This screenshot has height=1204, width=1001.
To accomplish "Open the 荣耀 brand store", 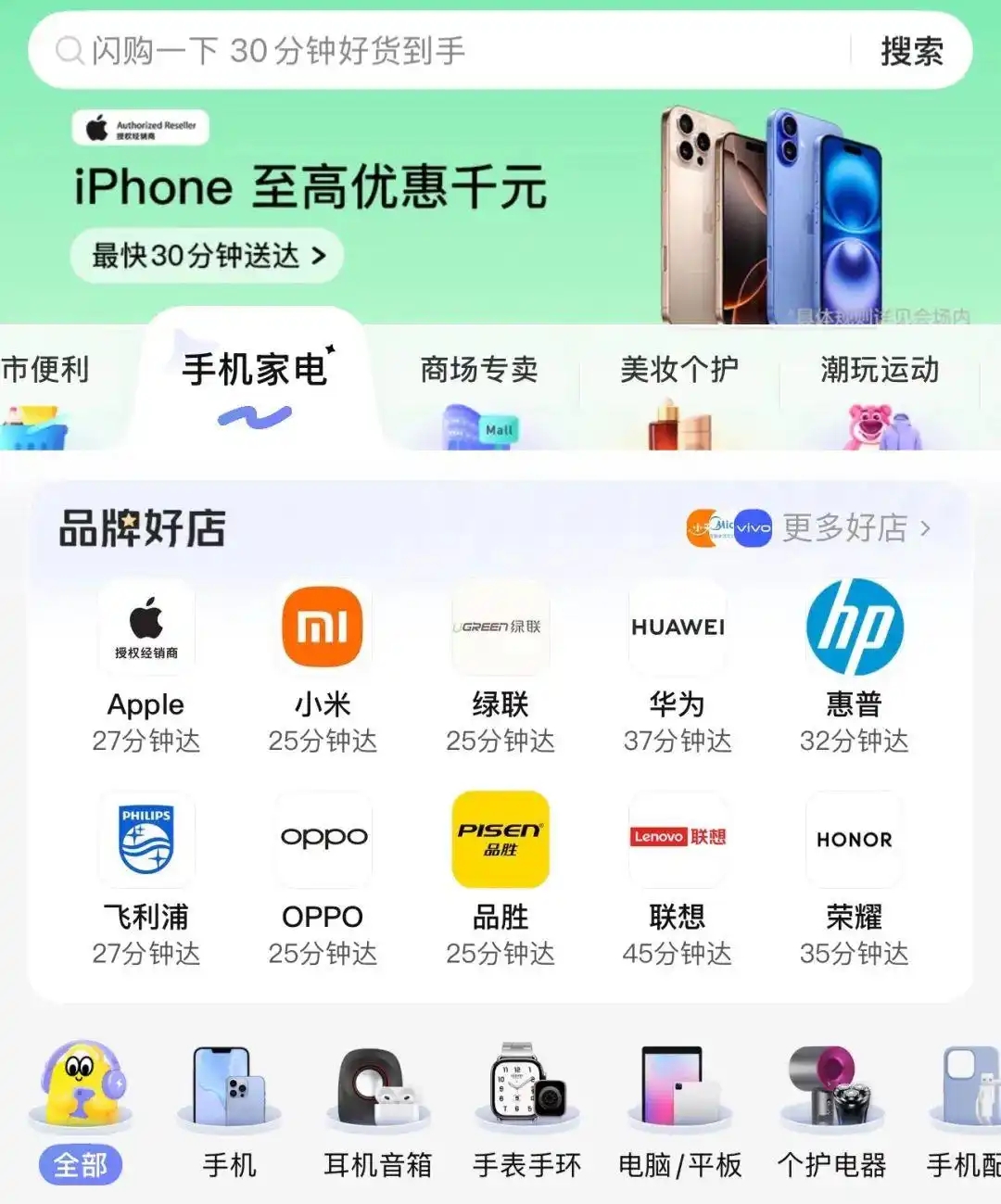I will (x=854, y=878).
